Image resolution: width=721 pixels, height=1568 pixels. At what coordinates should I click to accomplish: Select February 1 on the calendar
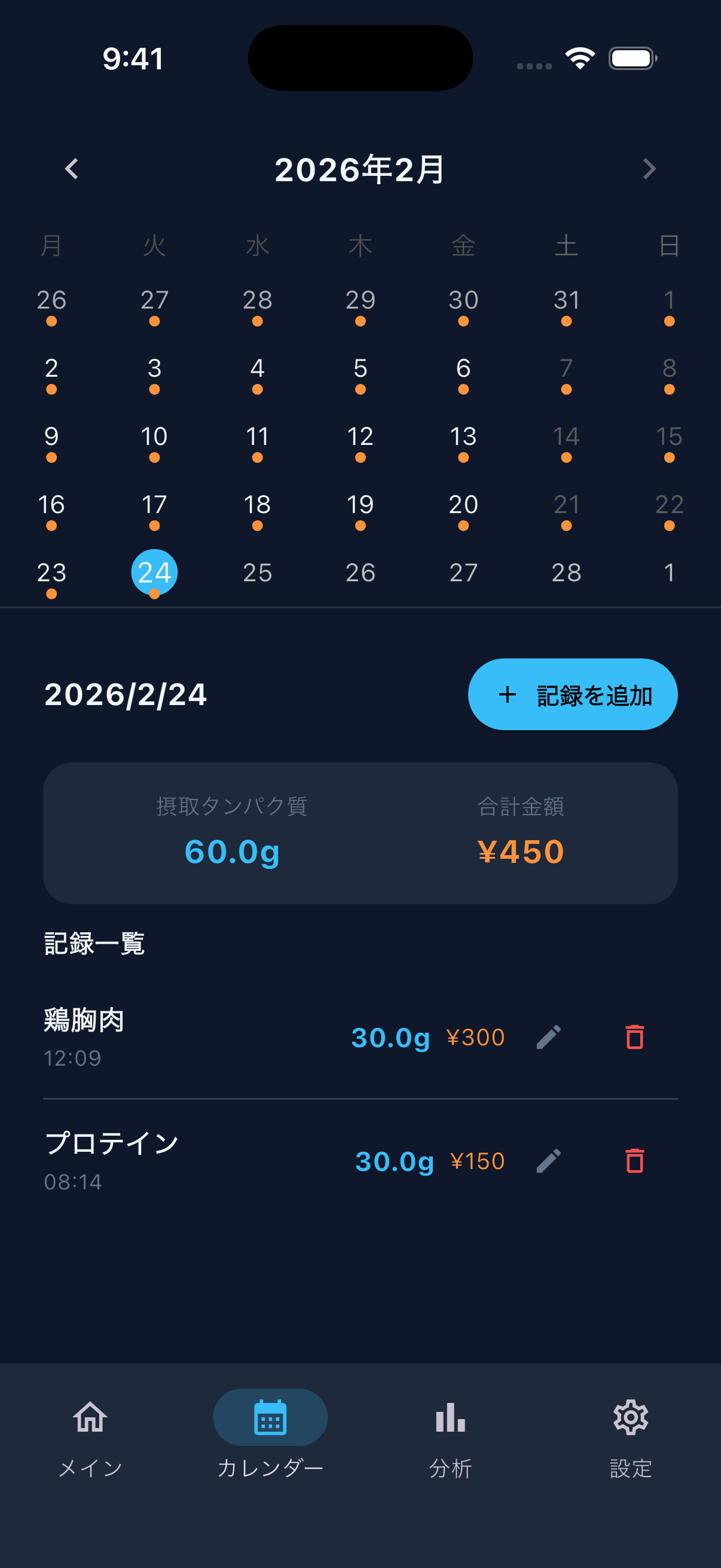click(x=669, y=300)
